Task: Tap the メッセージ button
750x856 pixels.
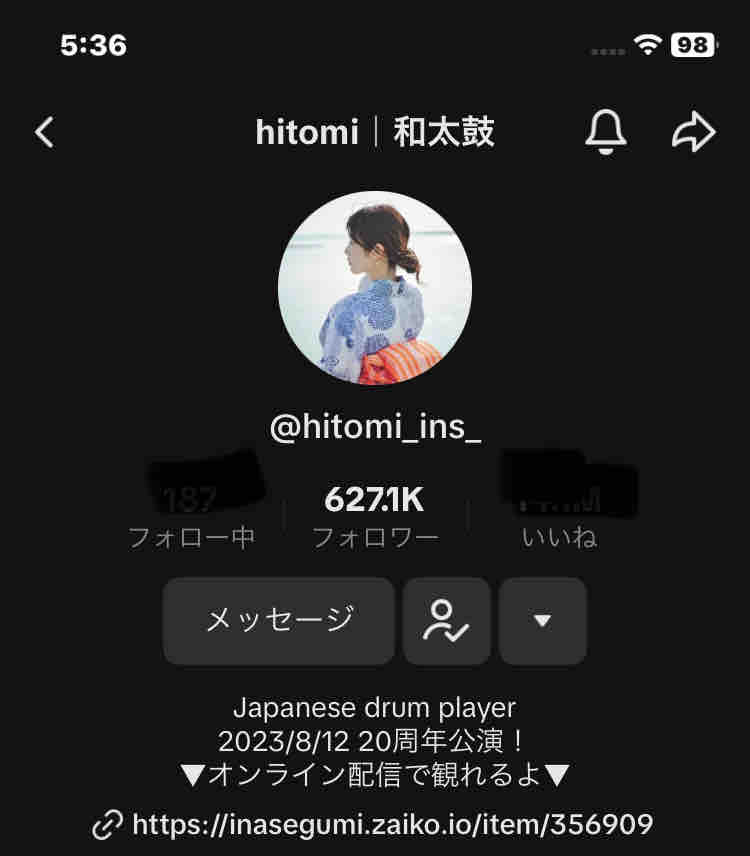Action: pyautogui.click(x=278, y=621)
